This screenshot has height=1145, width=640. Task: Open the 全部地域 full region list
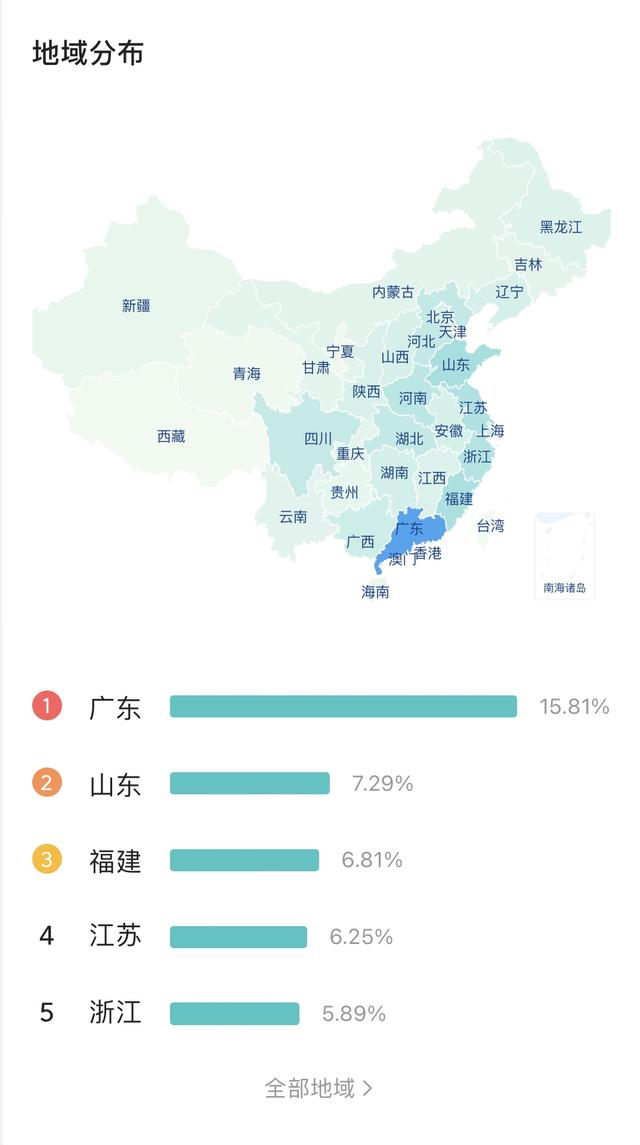pos(318,1088)
